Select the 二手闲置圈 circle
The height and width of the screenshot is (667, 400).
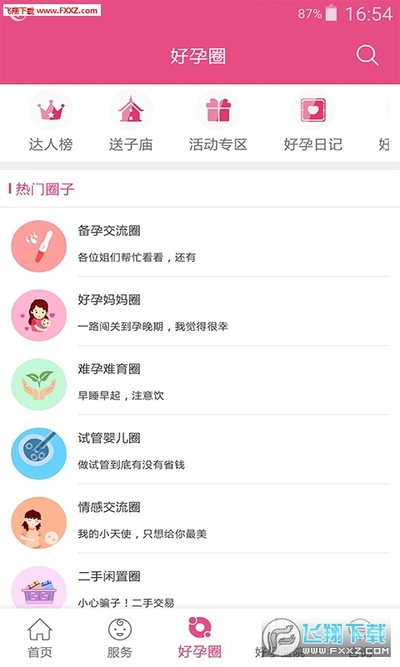click(200, 583)
